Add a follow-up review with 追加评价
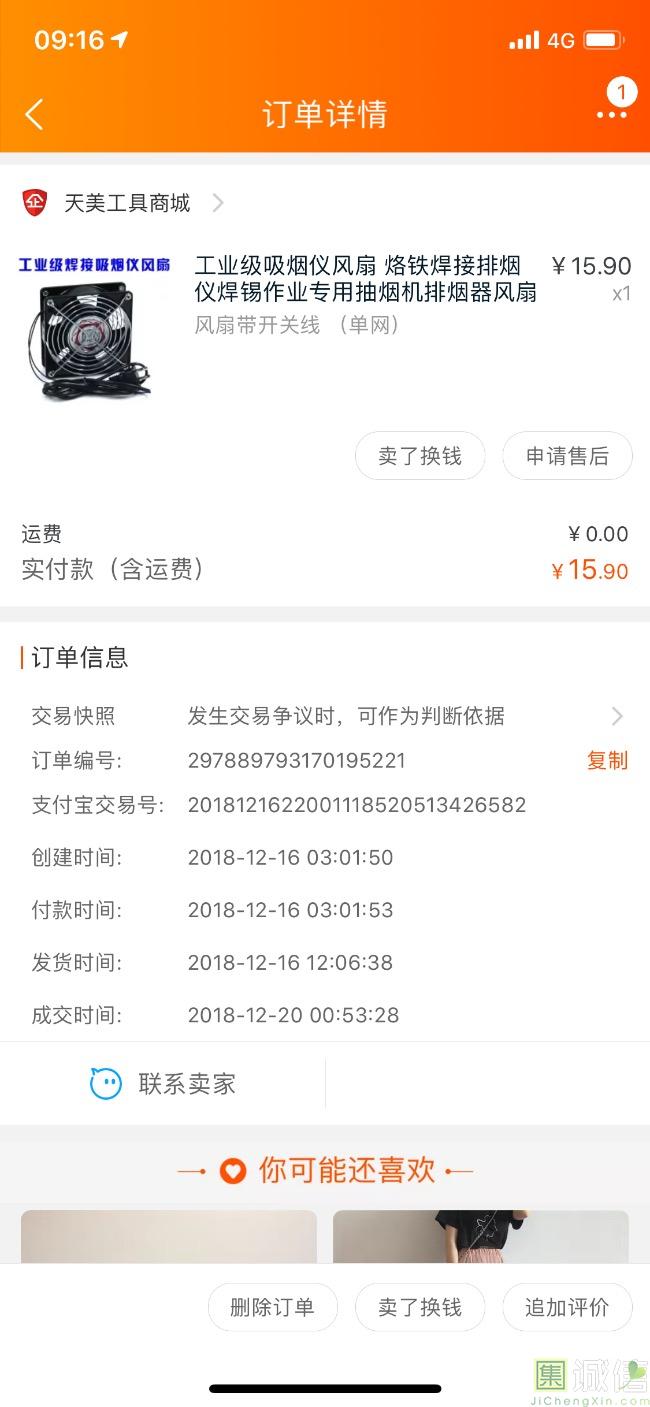This screenshot has height=1407, width=650. tap(567, 1307)
